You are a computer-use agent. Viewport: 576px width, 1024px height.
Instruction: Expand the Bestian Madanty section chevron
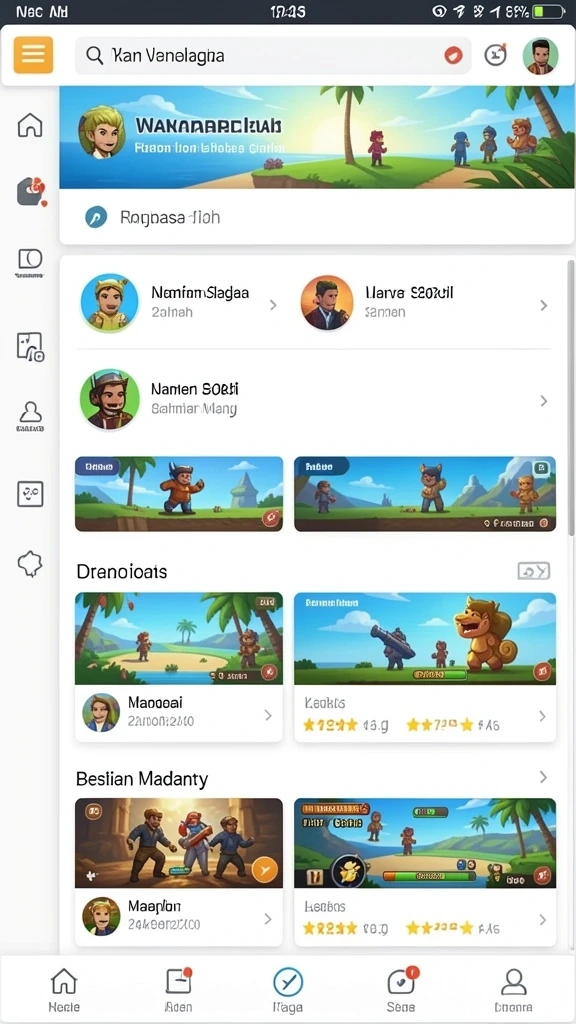click(543, 777)
